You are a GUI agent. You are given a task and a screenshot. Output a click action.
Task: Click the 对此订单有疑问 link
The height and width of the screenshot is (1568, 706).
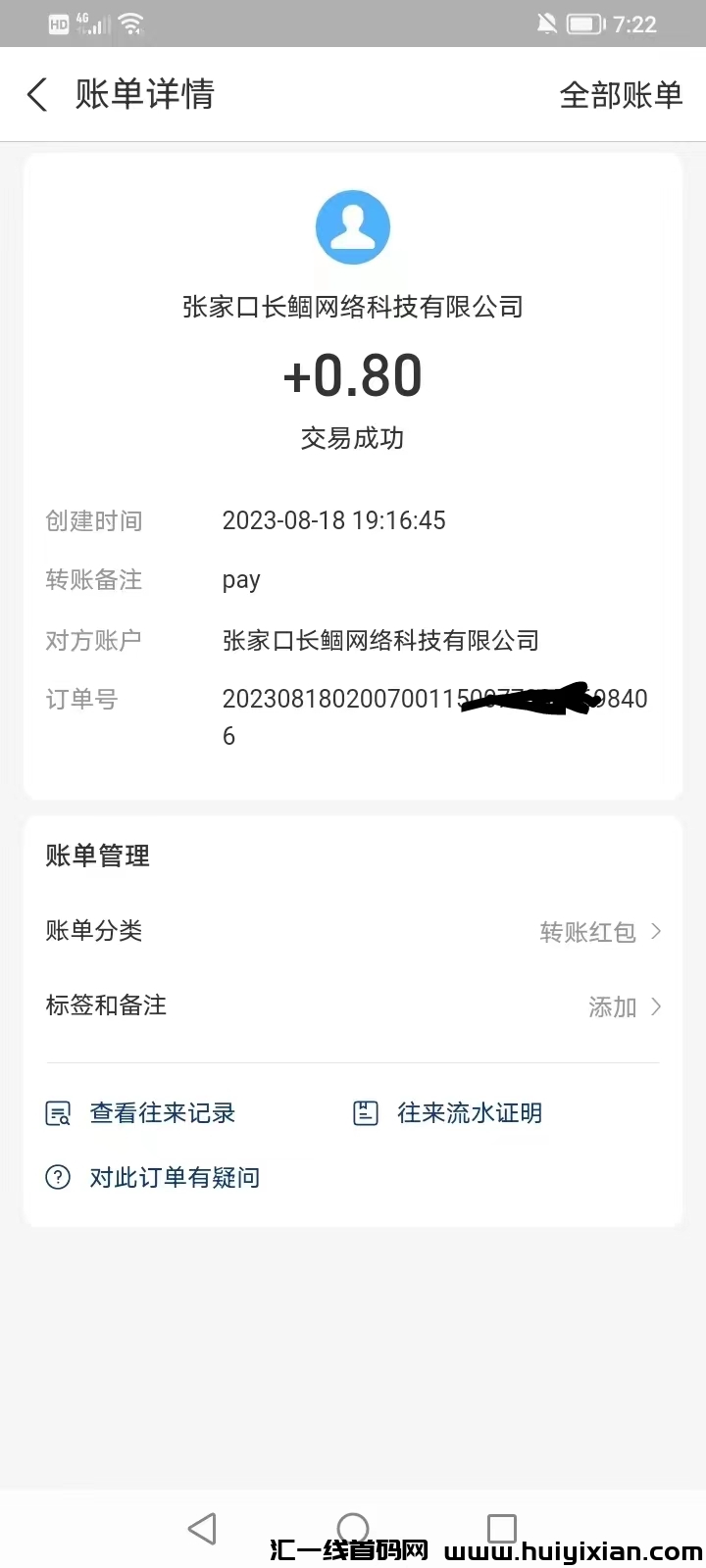click(x=174, y=1177)
